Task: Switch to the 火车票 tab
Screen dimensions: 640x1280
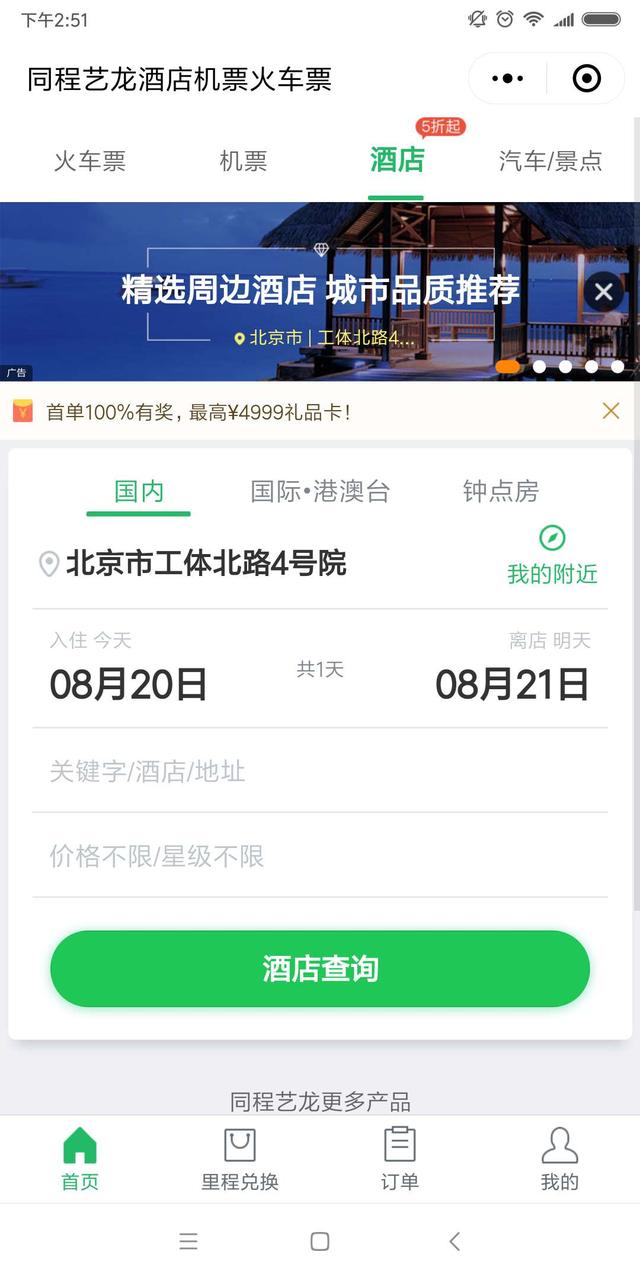Action: tap(90, 161)
